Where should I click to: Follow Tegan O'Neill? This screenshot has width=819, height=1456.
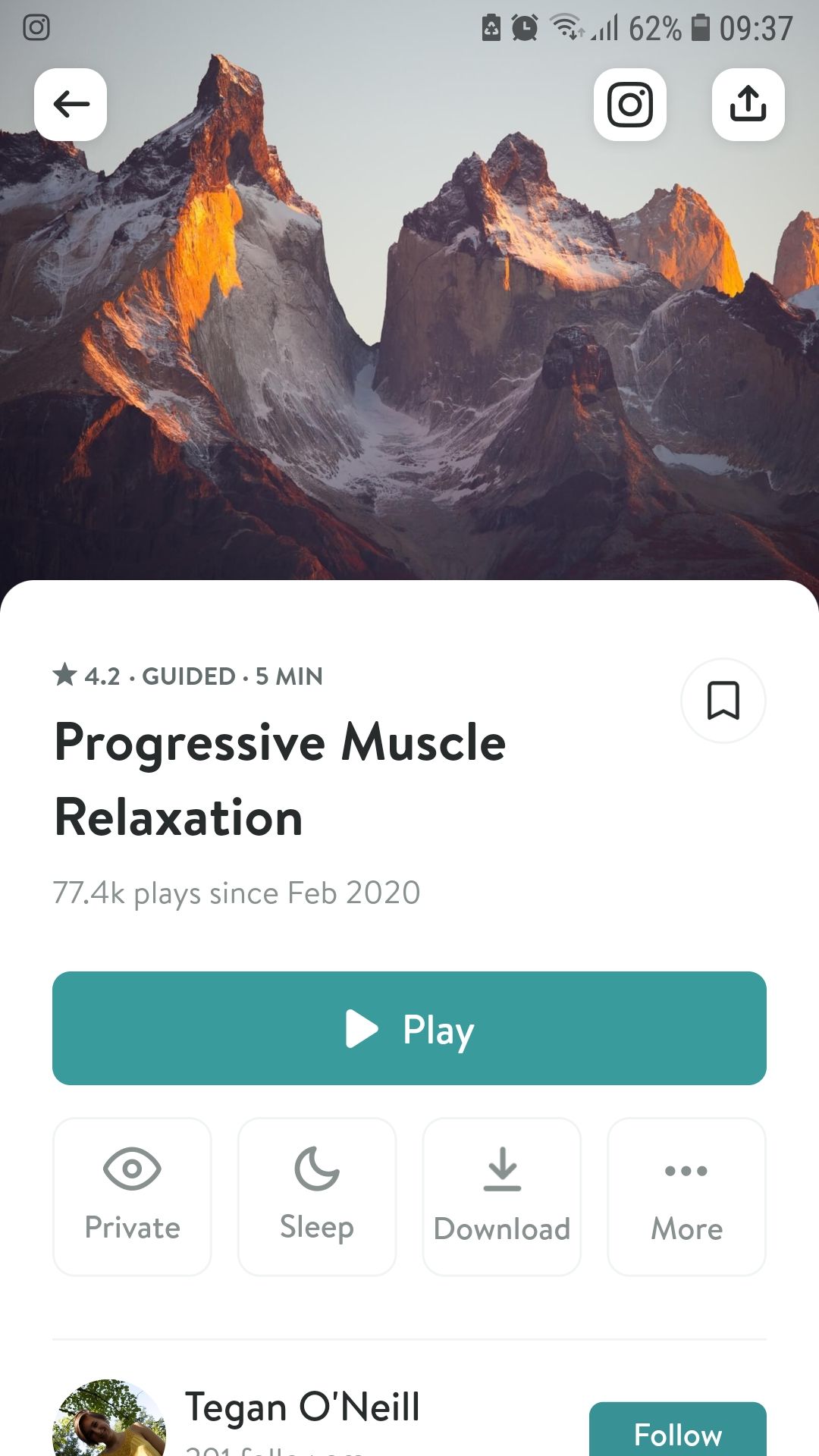677,1432
